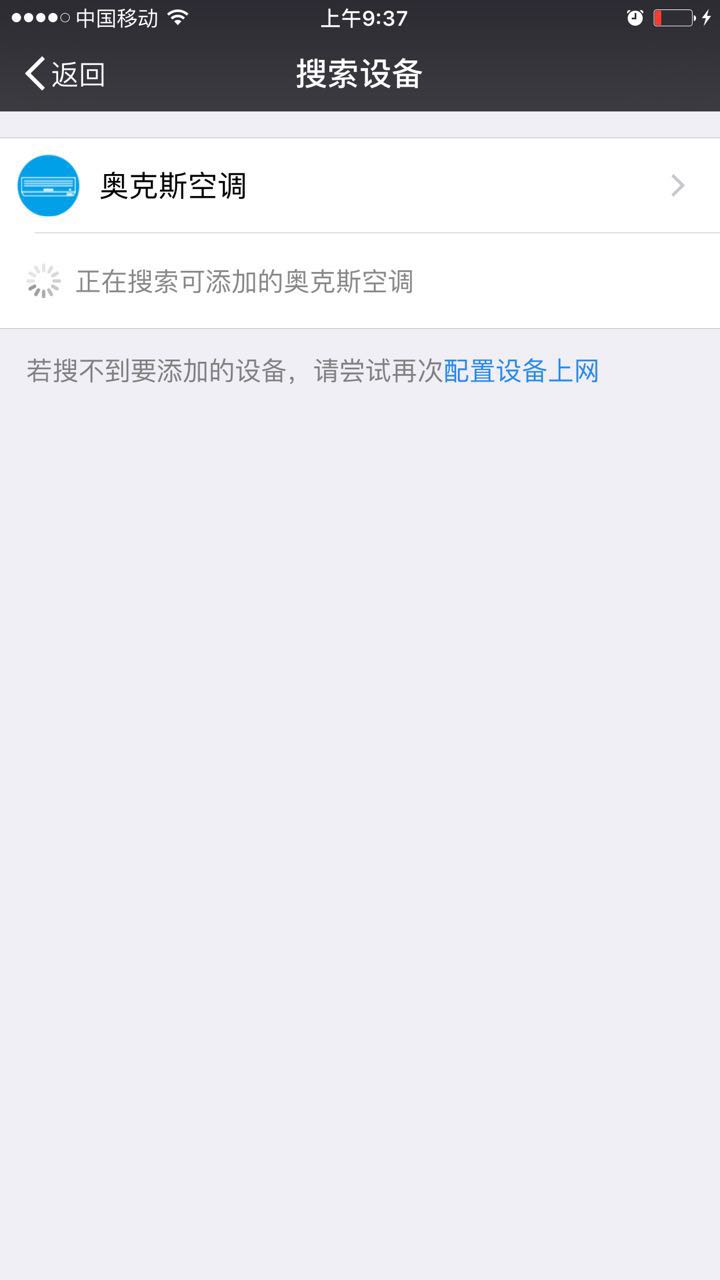Image resolution: width=720 pixels, height=1280 pixels.
Task: Tap the 搜索设备 title in the navigation bar
Action: point(359,74)
